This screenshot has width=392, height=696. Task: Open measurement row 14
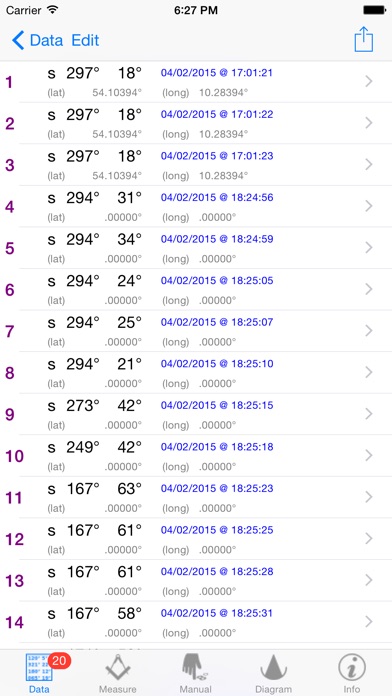(196, 622)
